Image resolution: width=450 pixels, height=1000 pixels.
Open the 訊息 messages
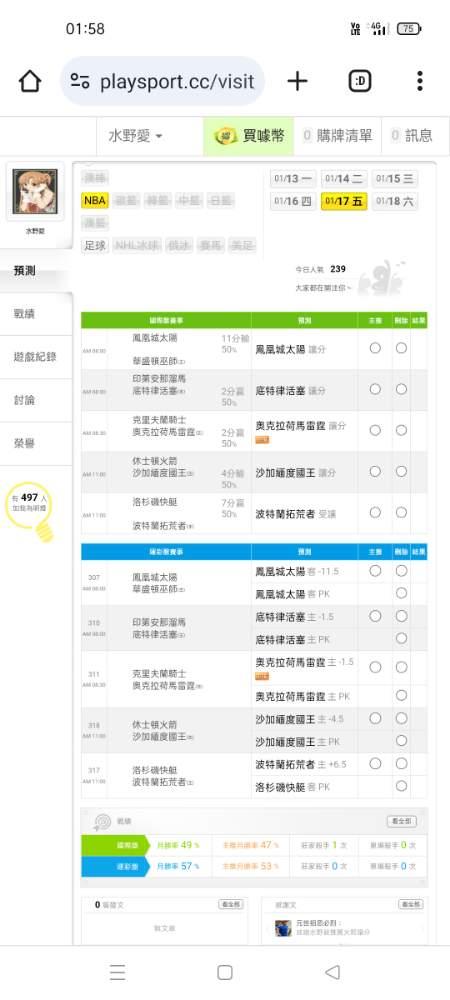point(412,136)
